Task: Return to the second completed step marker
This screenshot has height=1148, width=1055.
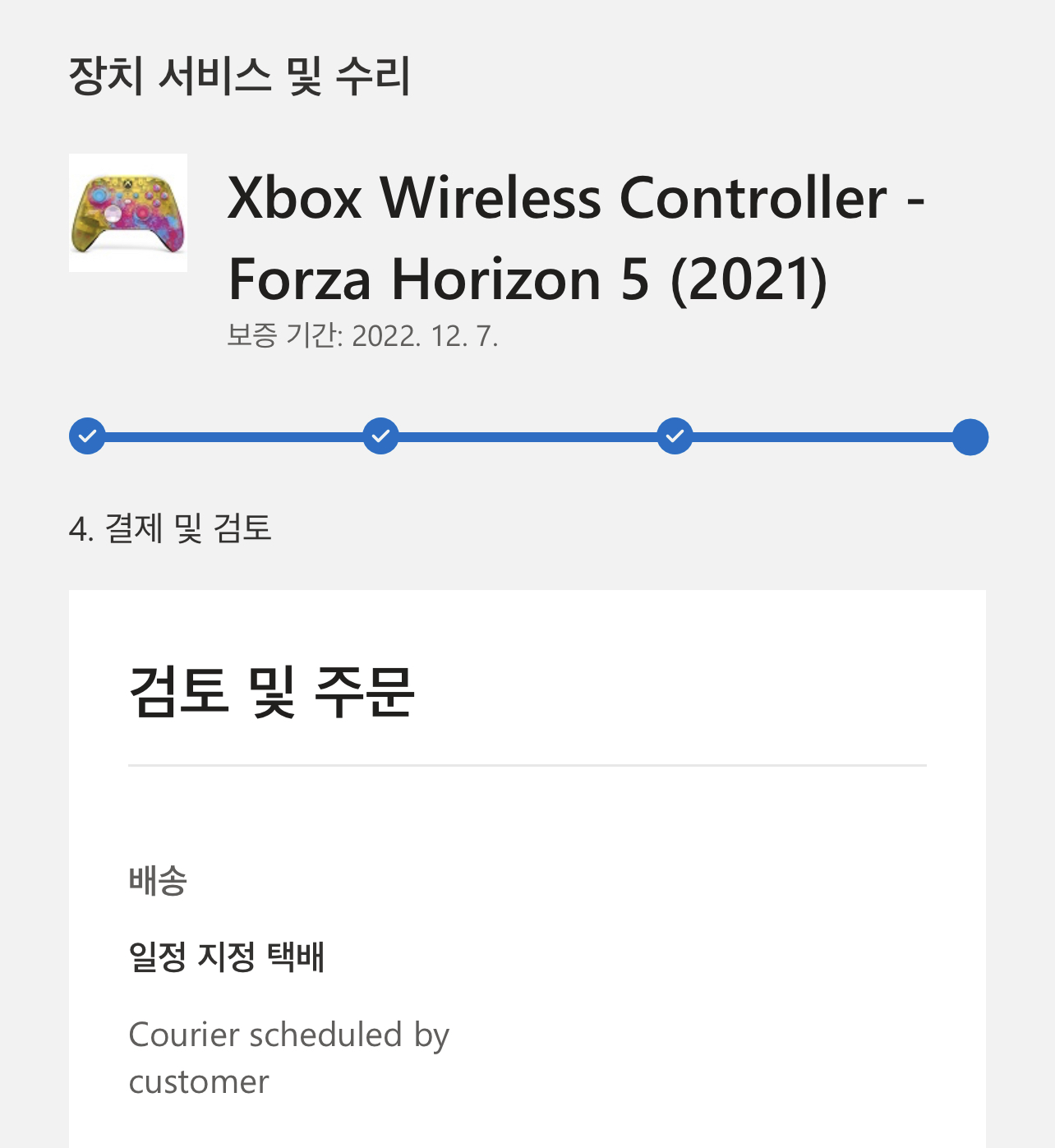Action: (x=380, y=436)
